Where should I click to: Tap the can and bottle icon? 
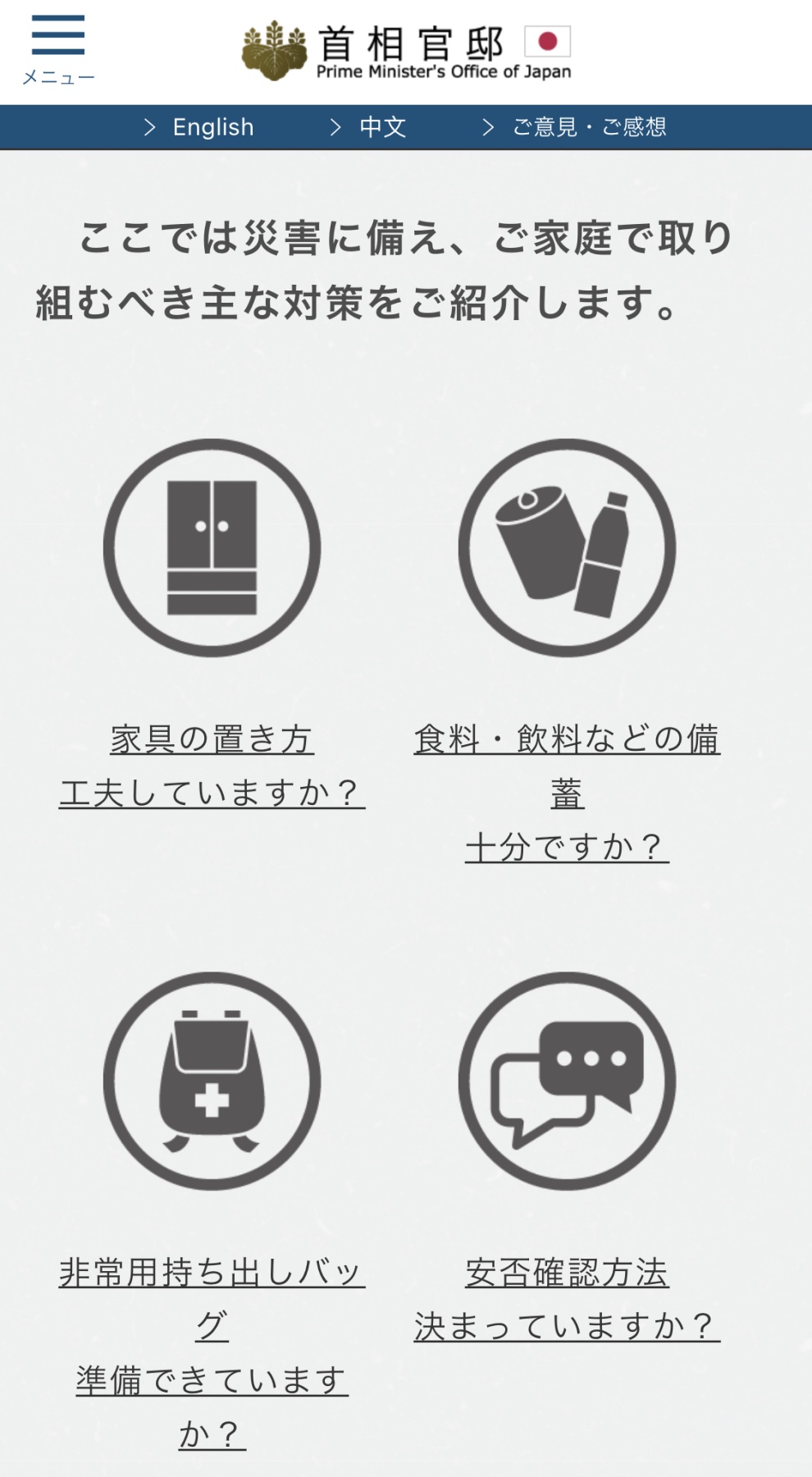click(567, 547)
